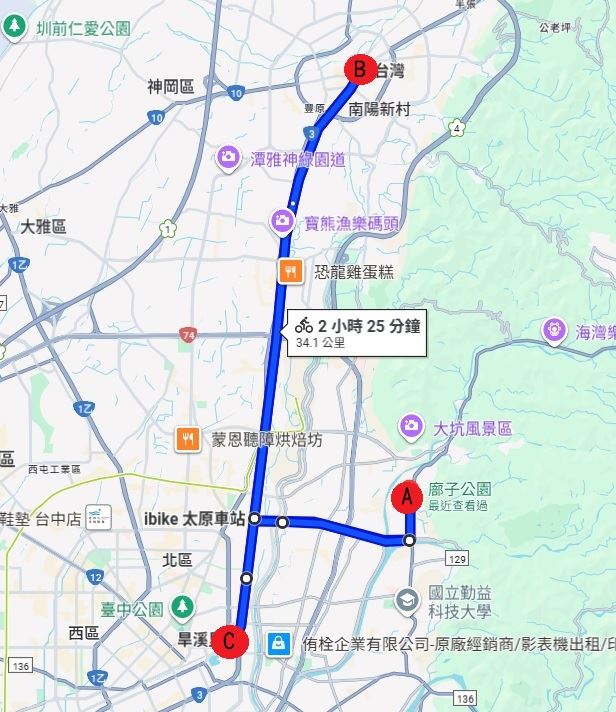Select the 台中店 store pin

pyautogui.click(x=98, y=518)
